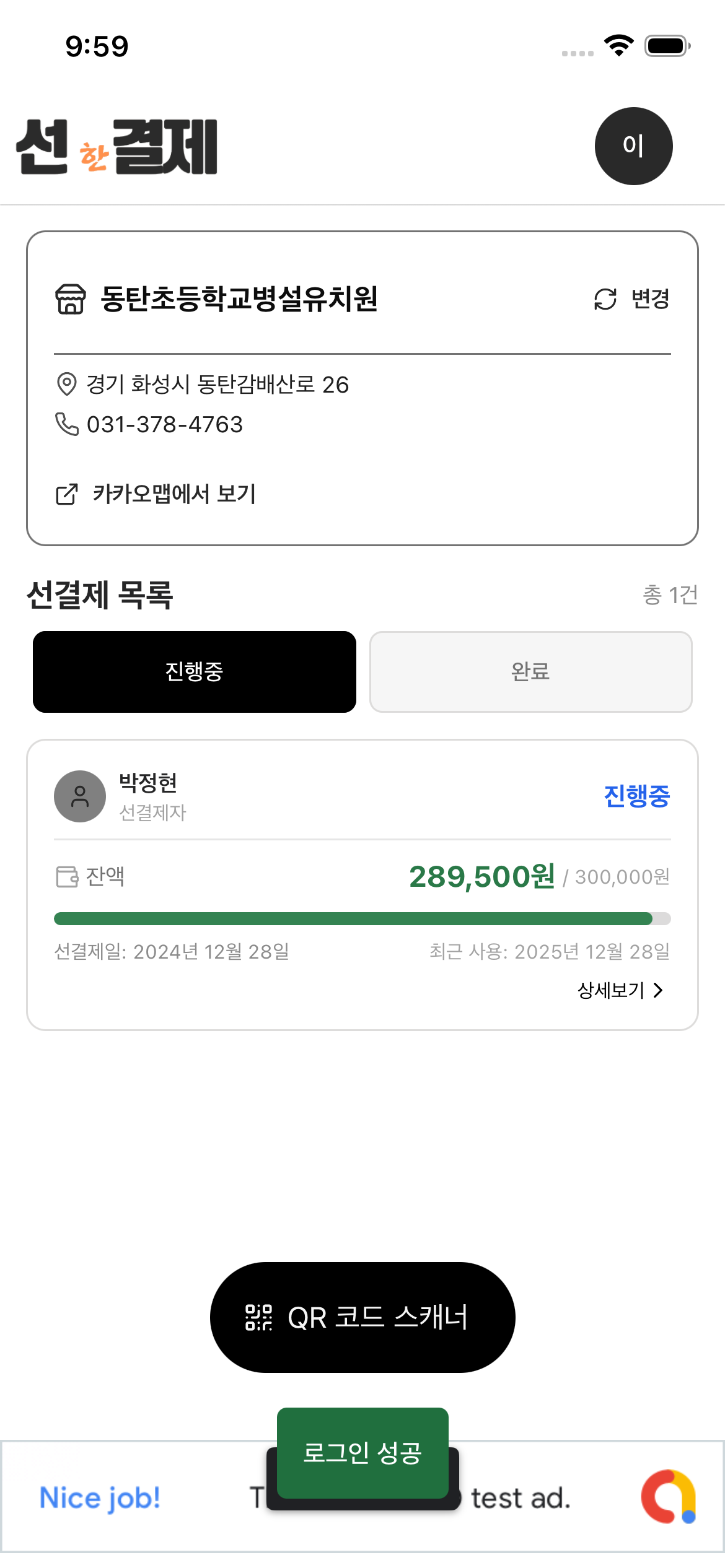Tap the QR code icon on the scanner button

258,1317
